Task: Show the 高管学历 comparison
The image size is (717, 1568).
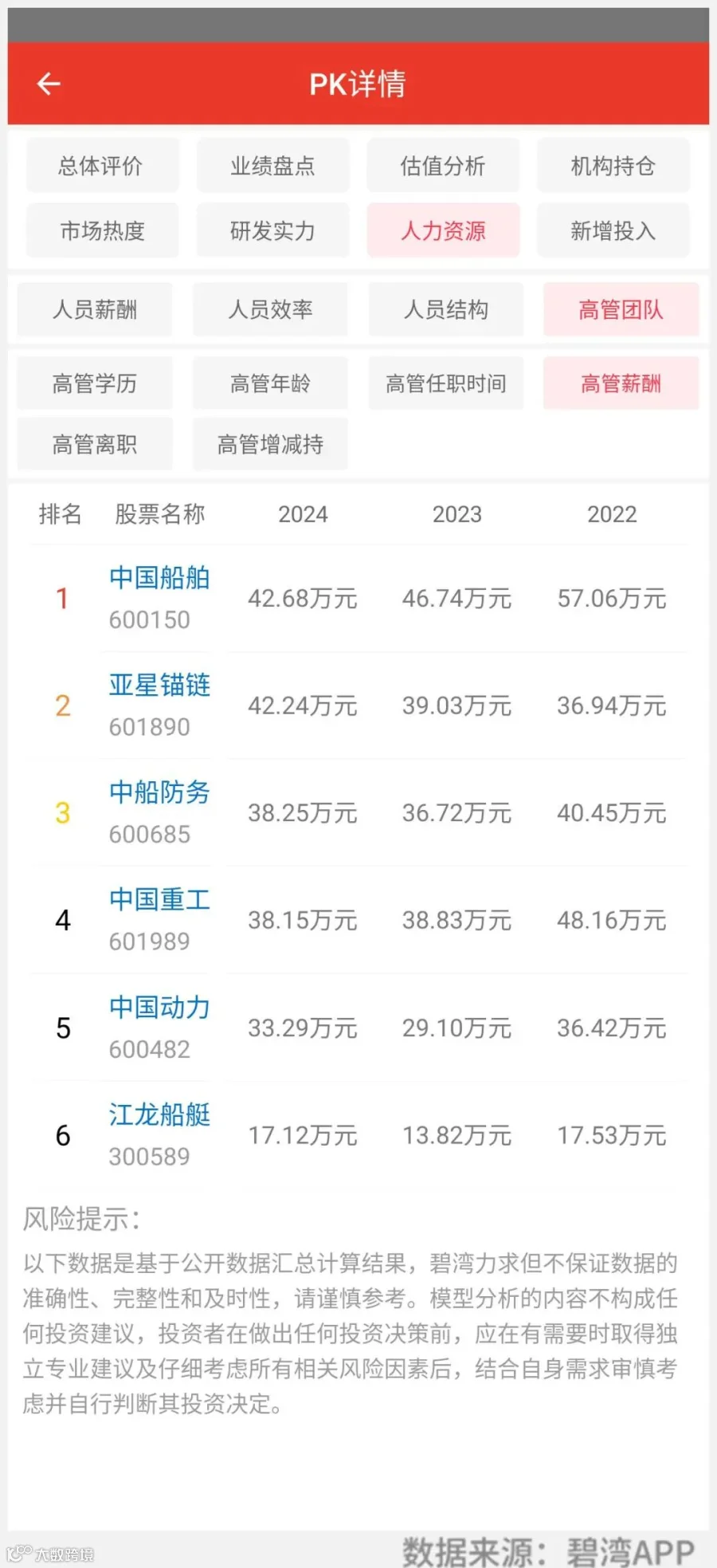Action: 95,383
